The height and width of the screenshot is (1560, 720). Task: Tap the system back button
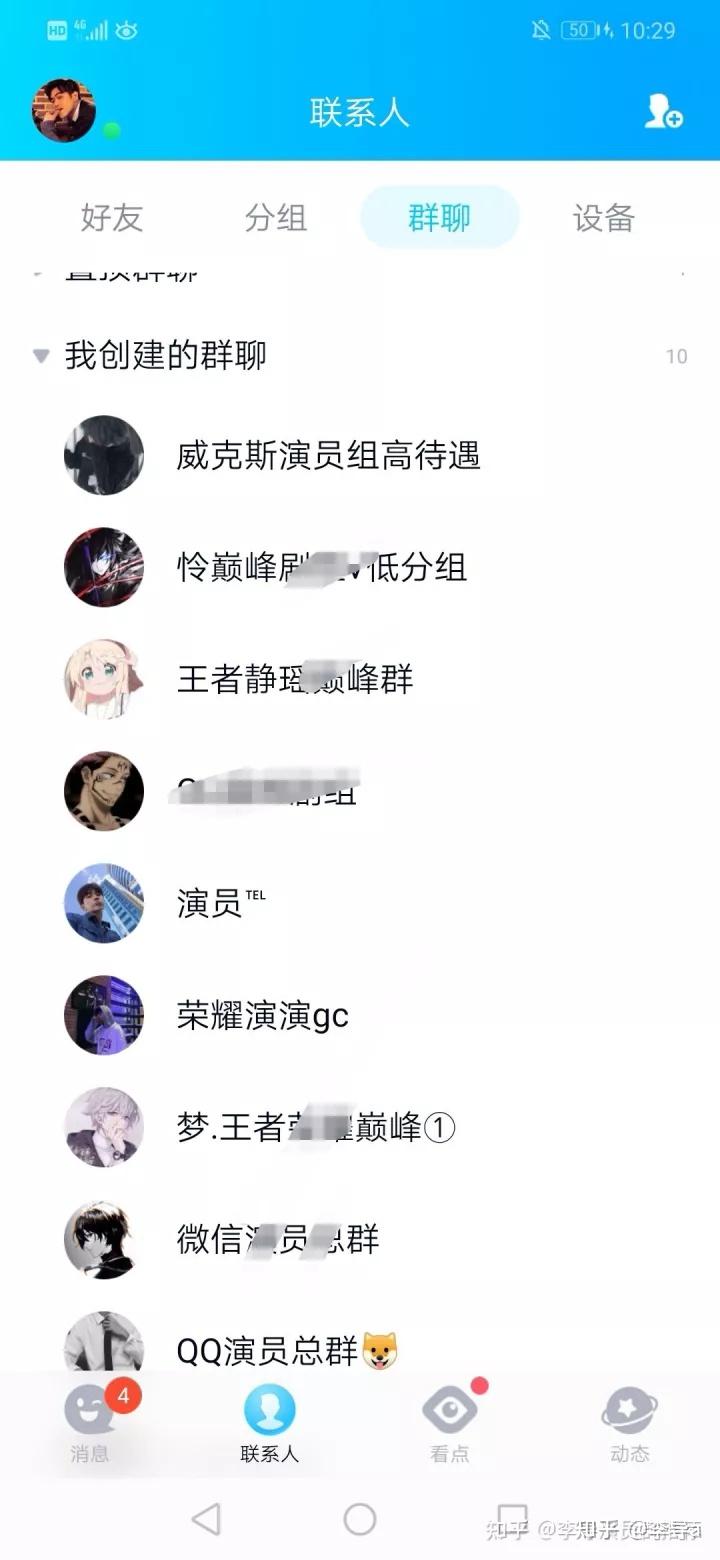click(x=206, y=1519)
